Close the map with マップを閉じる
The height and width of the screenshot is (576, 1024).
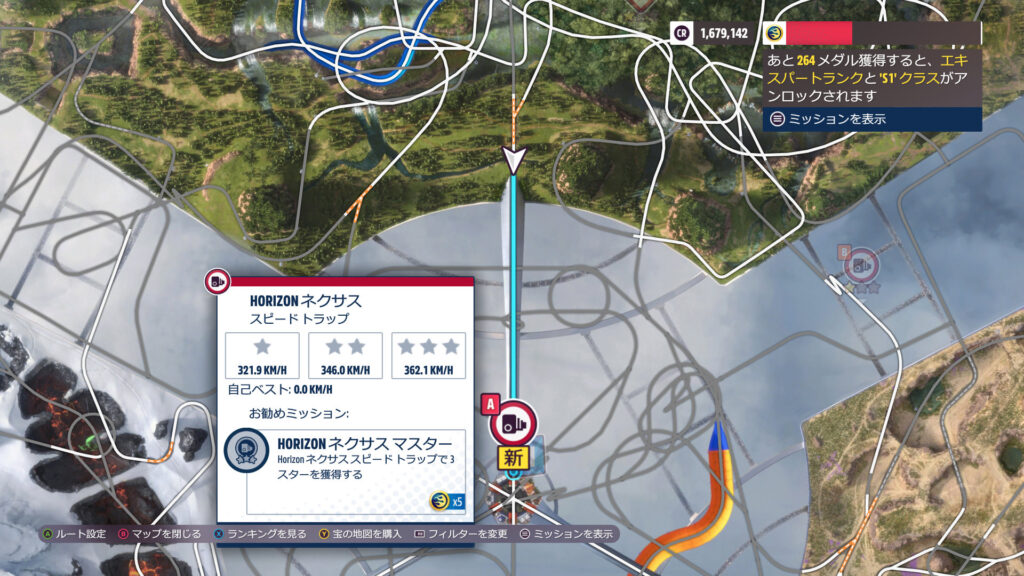click(160, 534)
